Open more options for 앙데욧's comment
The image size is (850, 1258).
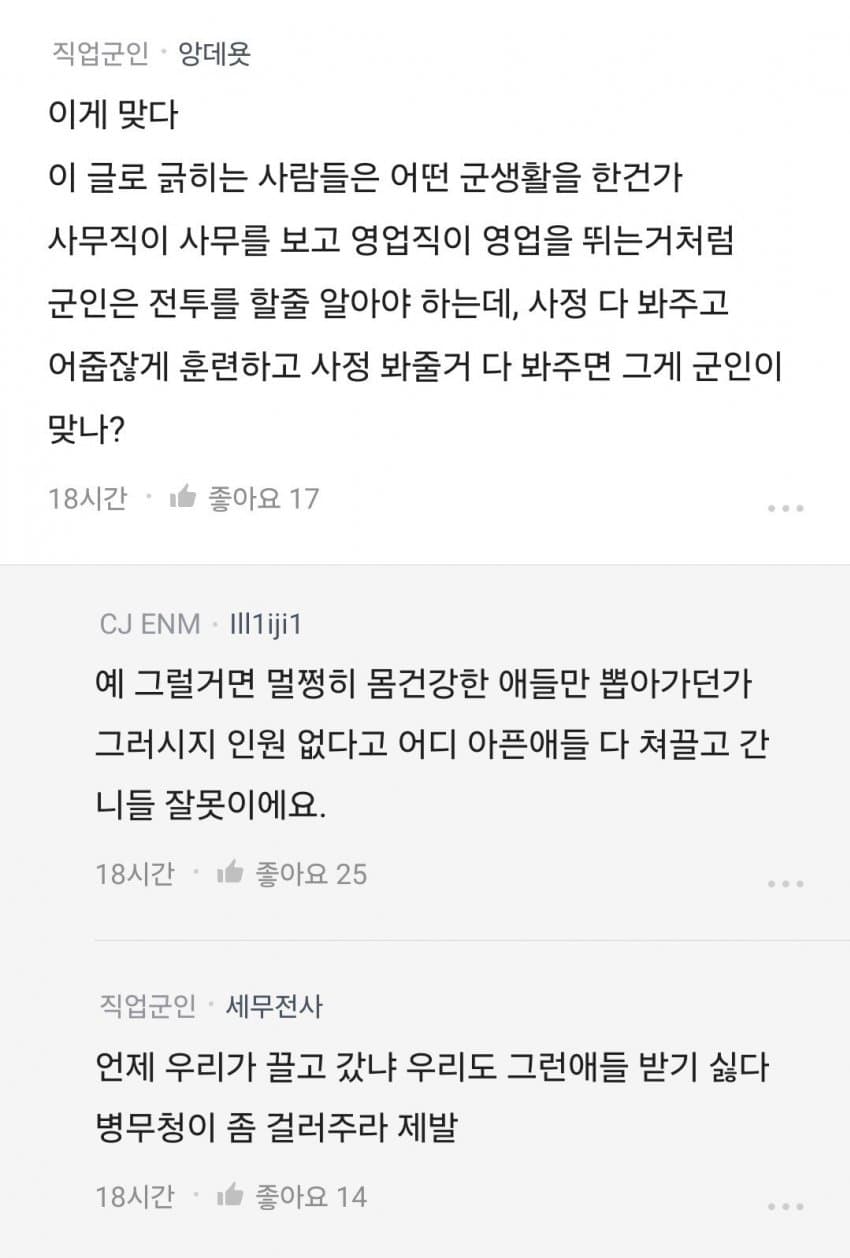click(x=785, y=508)
